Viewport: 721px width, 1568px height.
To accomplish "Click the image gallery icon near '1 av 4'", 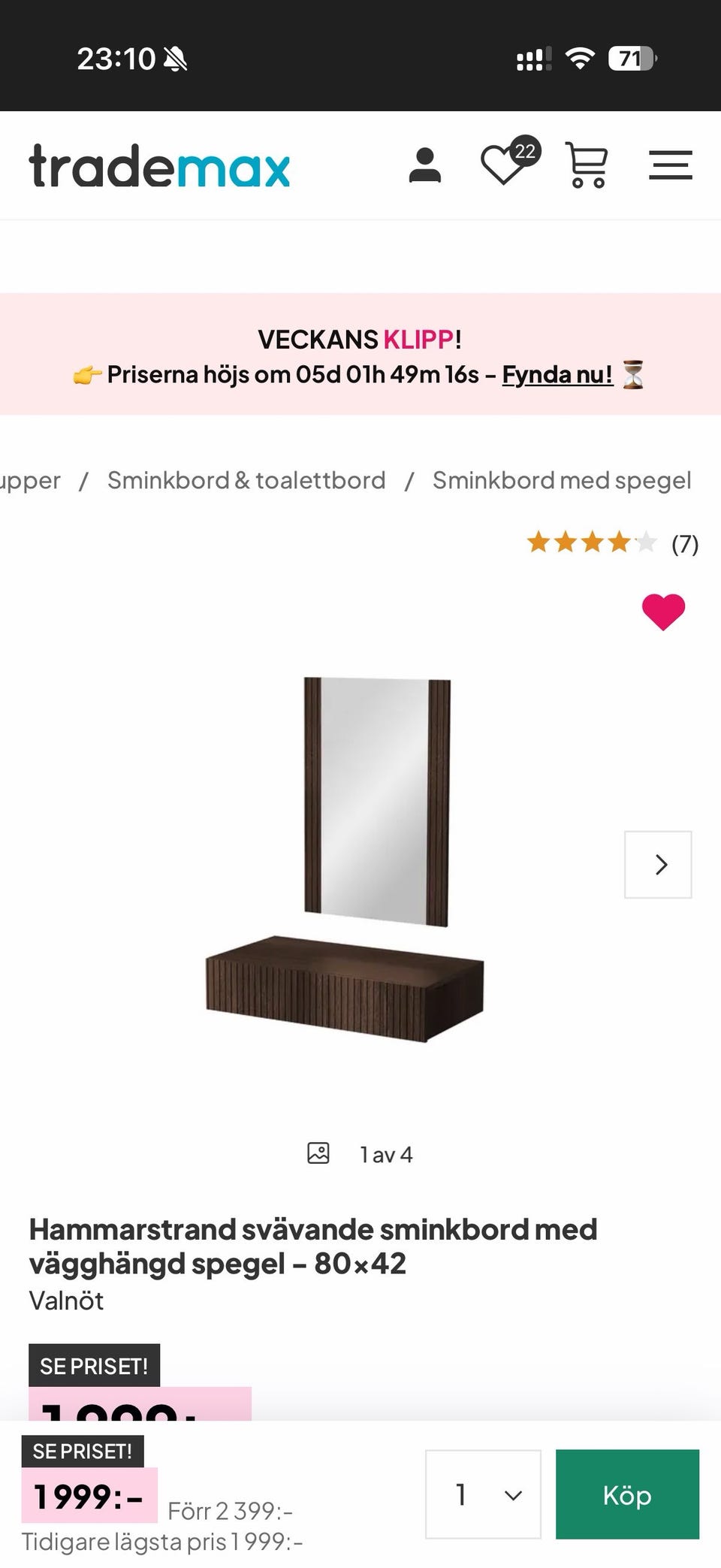I will coord(318,1154).
